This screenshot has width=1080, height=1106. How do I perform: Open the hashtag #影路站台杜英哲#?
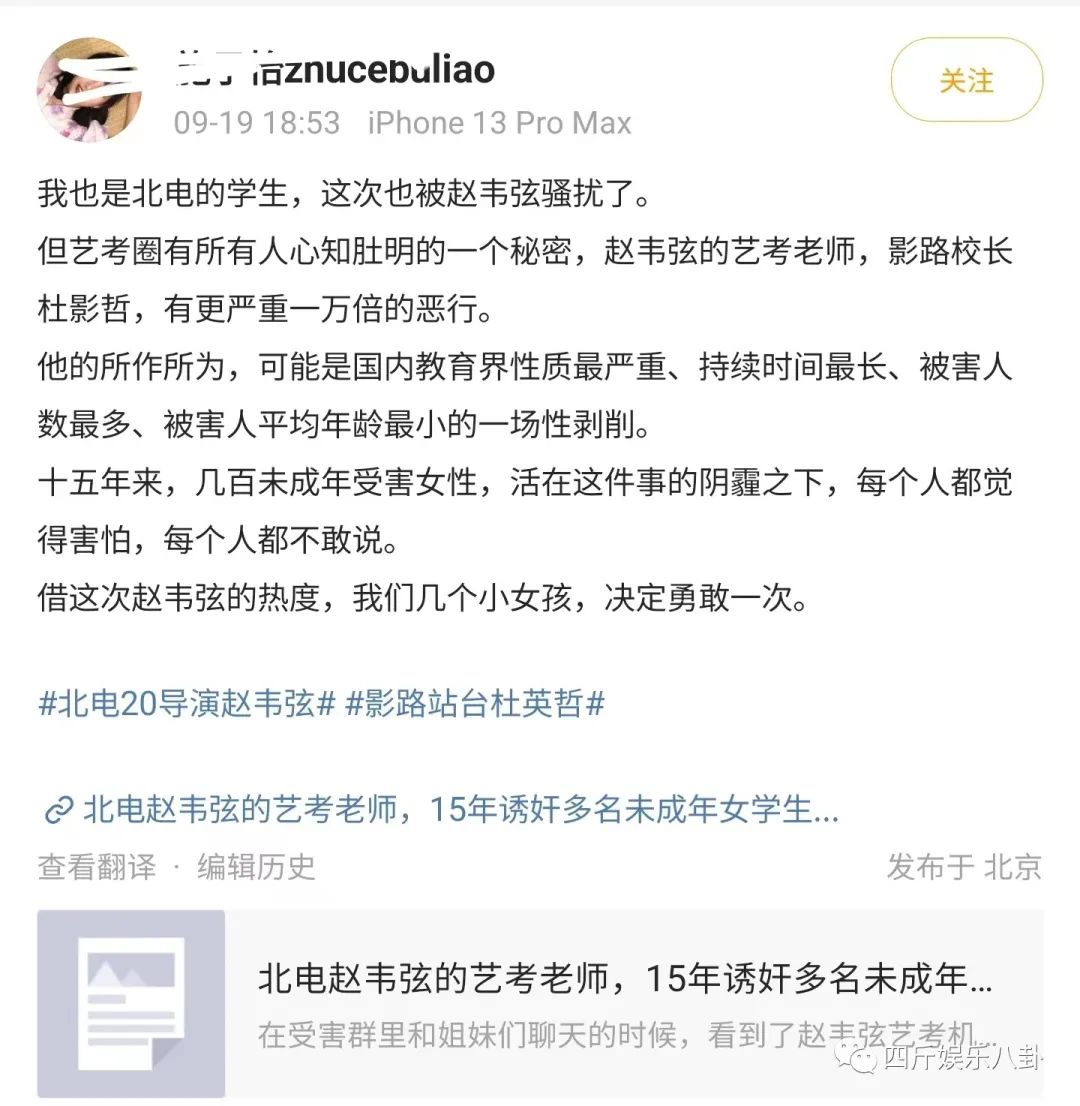coord(475,704)
